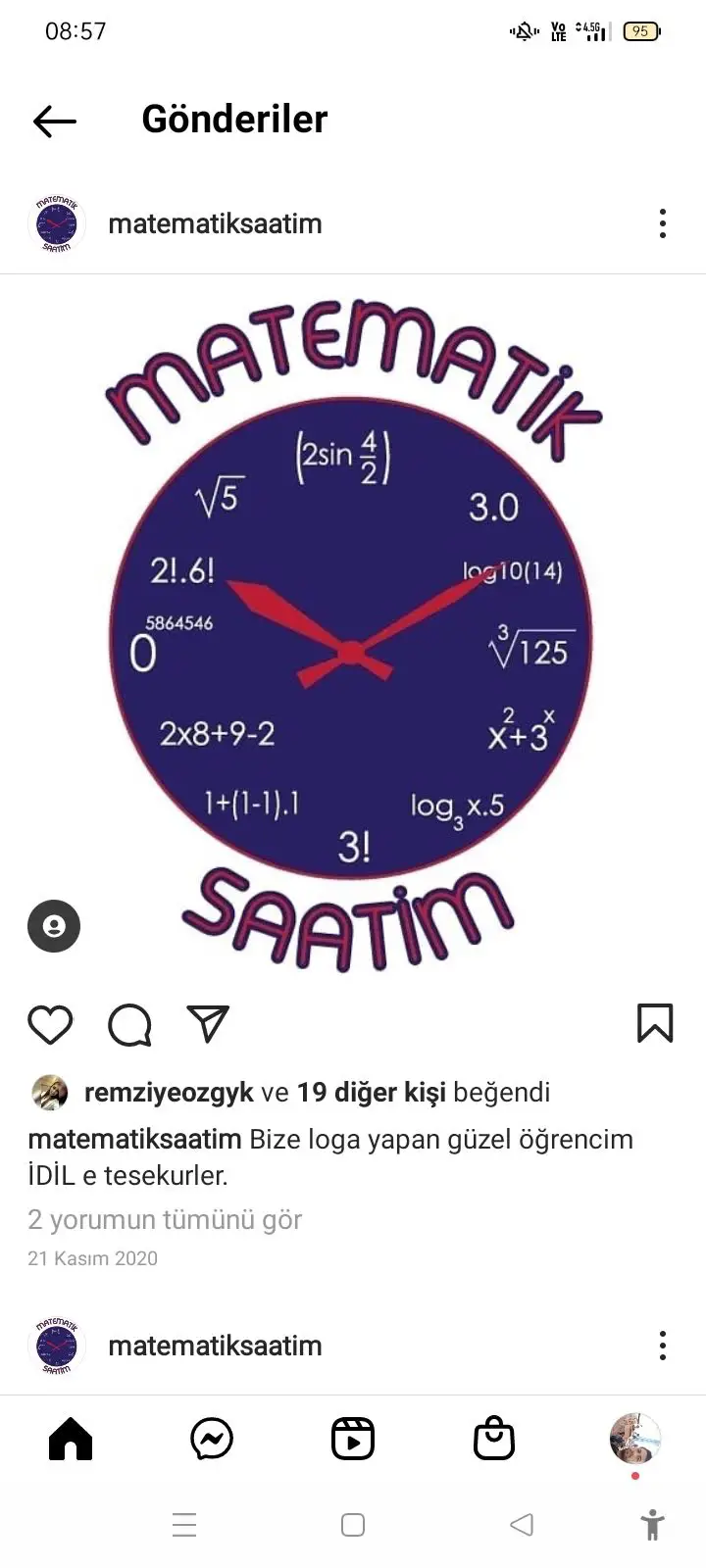Screen dimensions: 706x1568
Task: Like the Matematik Saatim logo post
Action: pyautogui.click(x=50, y=1024)
